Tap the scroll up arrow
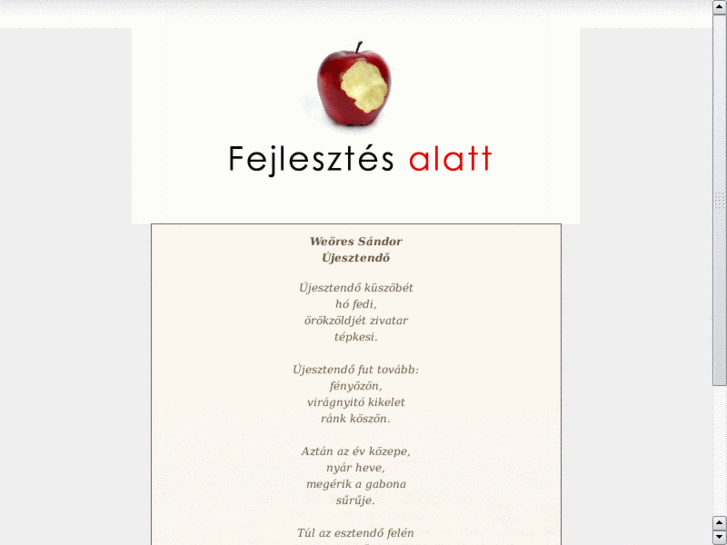The width and height of the screenshot is (727, 545). coord(719,522)
